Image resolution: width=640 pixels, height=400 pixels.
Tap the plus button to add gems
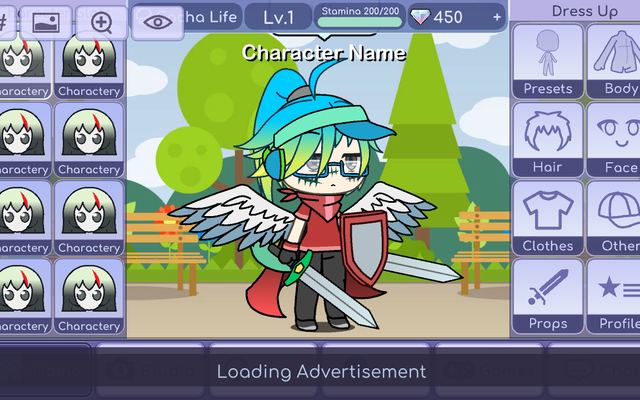497,17
